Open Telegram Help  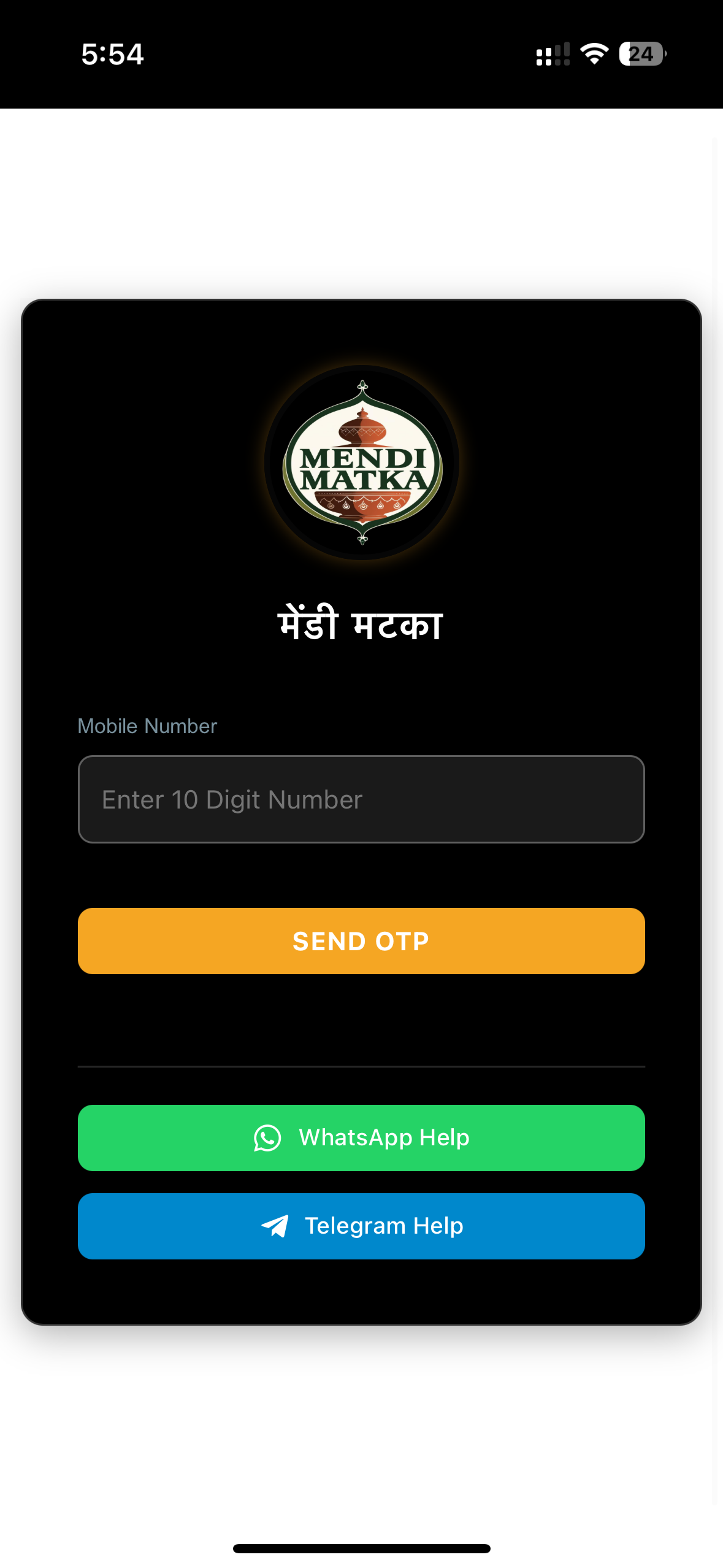pos(361,1226)
